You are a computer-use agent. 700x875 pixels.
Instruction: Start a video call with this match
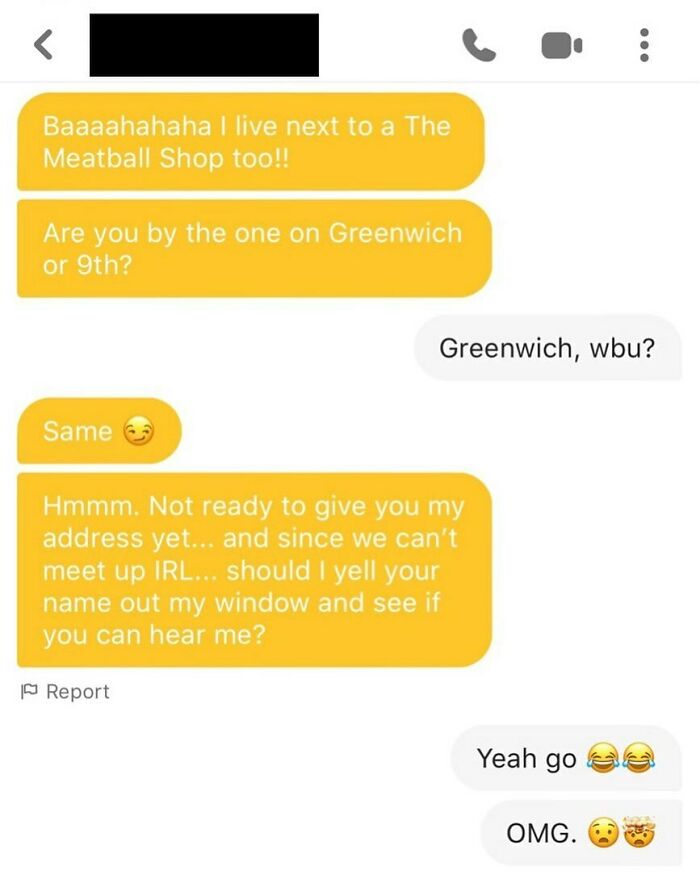562,45
